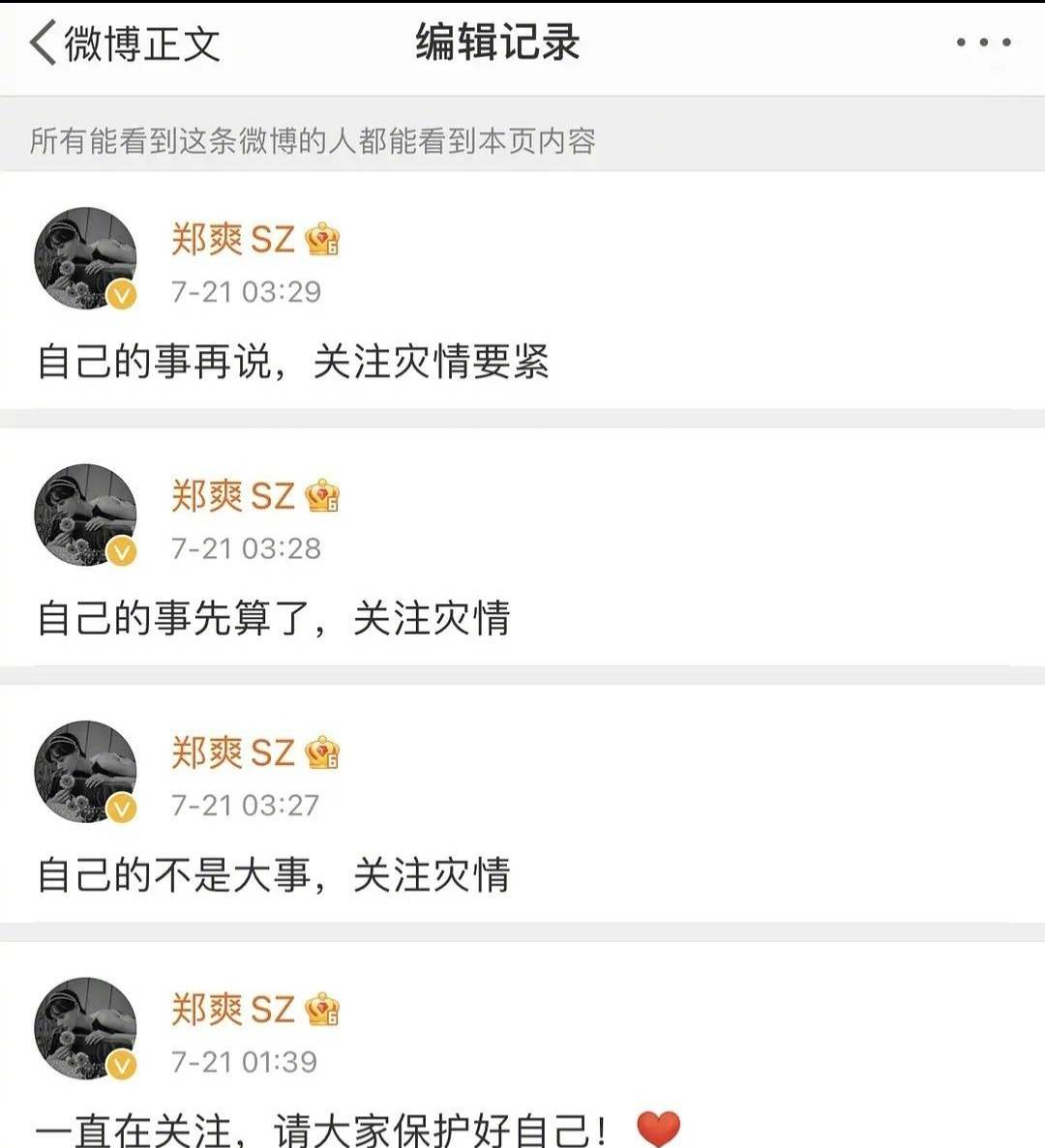Screen dimensions: 1045x1148
Task: Open 郑爽SZ profile from the 01:39 edit
Action: 232,1009
